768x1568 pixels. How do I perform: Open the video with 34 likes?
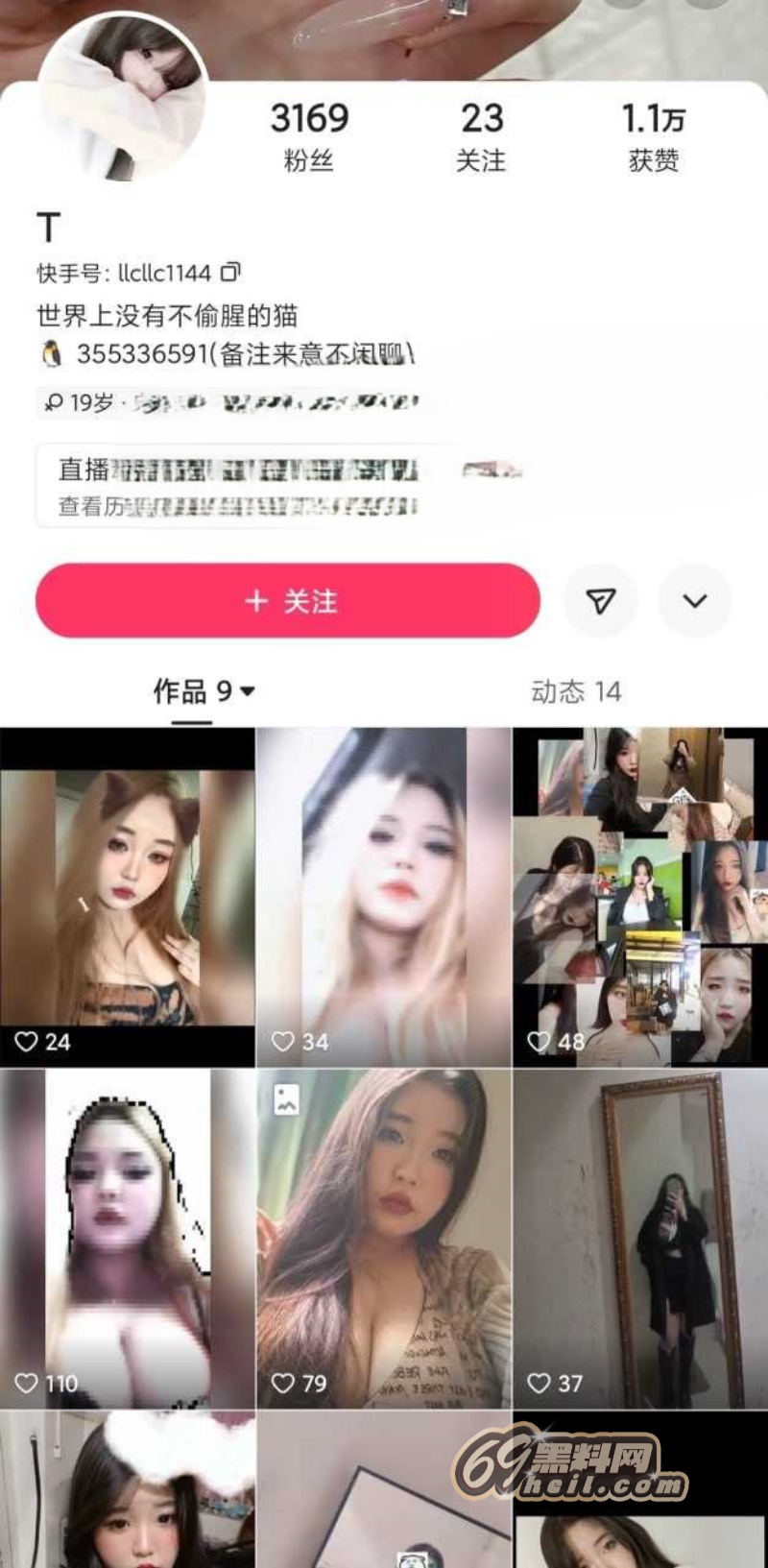click(x=384, y=898)
